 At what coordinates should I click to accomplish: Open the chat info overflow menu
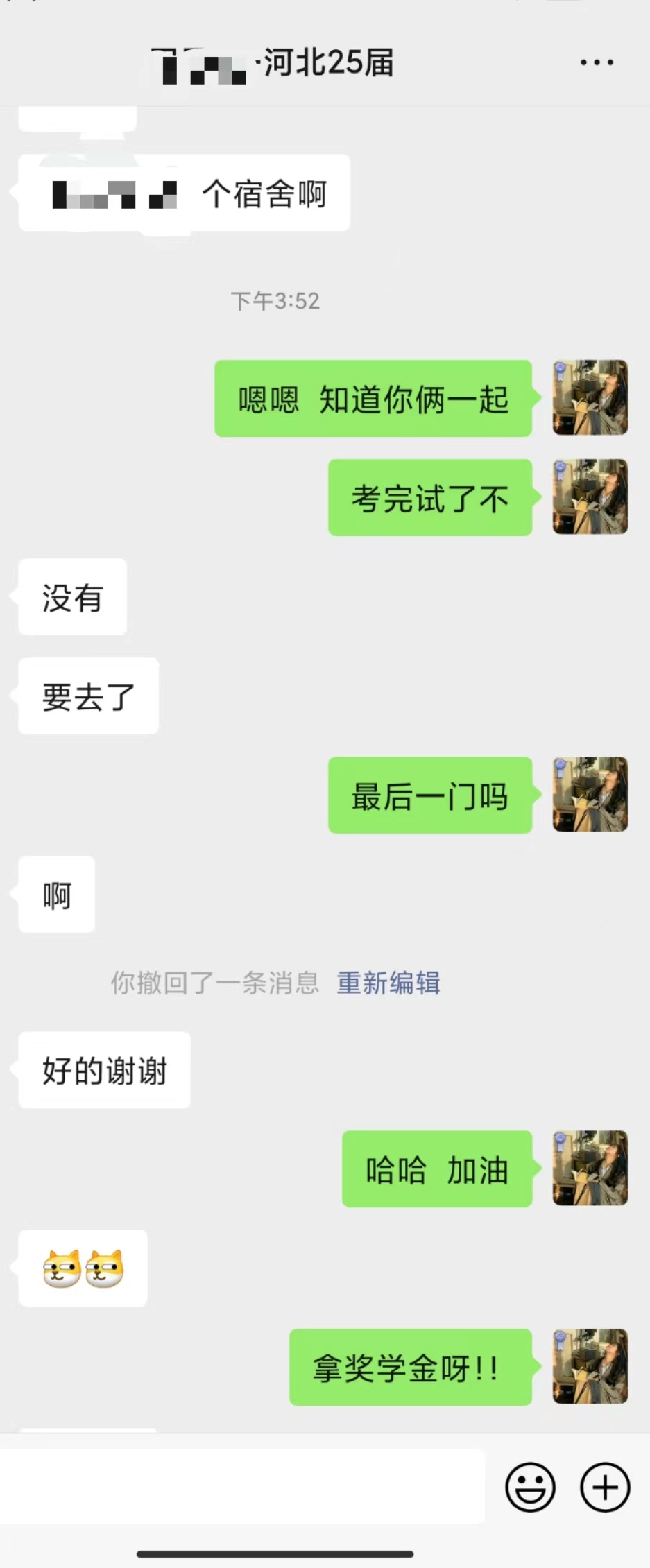597,62
